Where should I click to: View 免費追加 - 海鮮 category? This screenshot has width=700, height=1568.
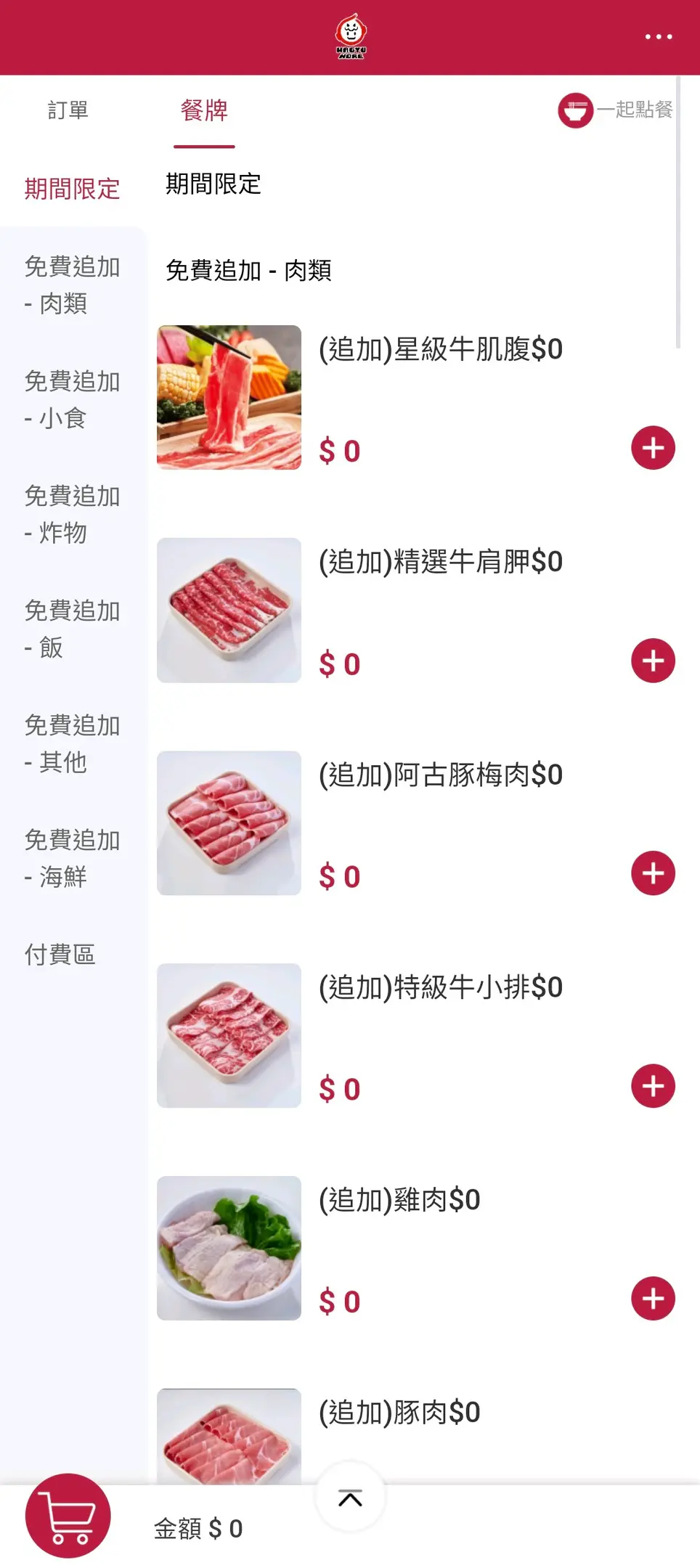tap(72, 858)
